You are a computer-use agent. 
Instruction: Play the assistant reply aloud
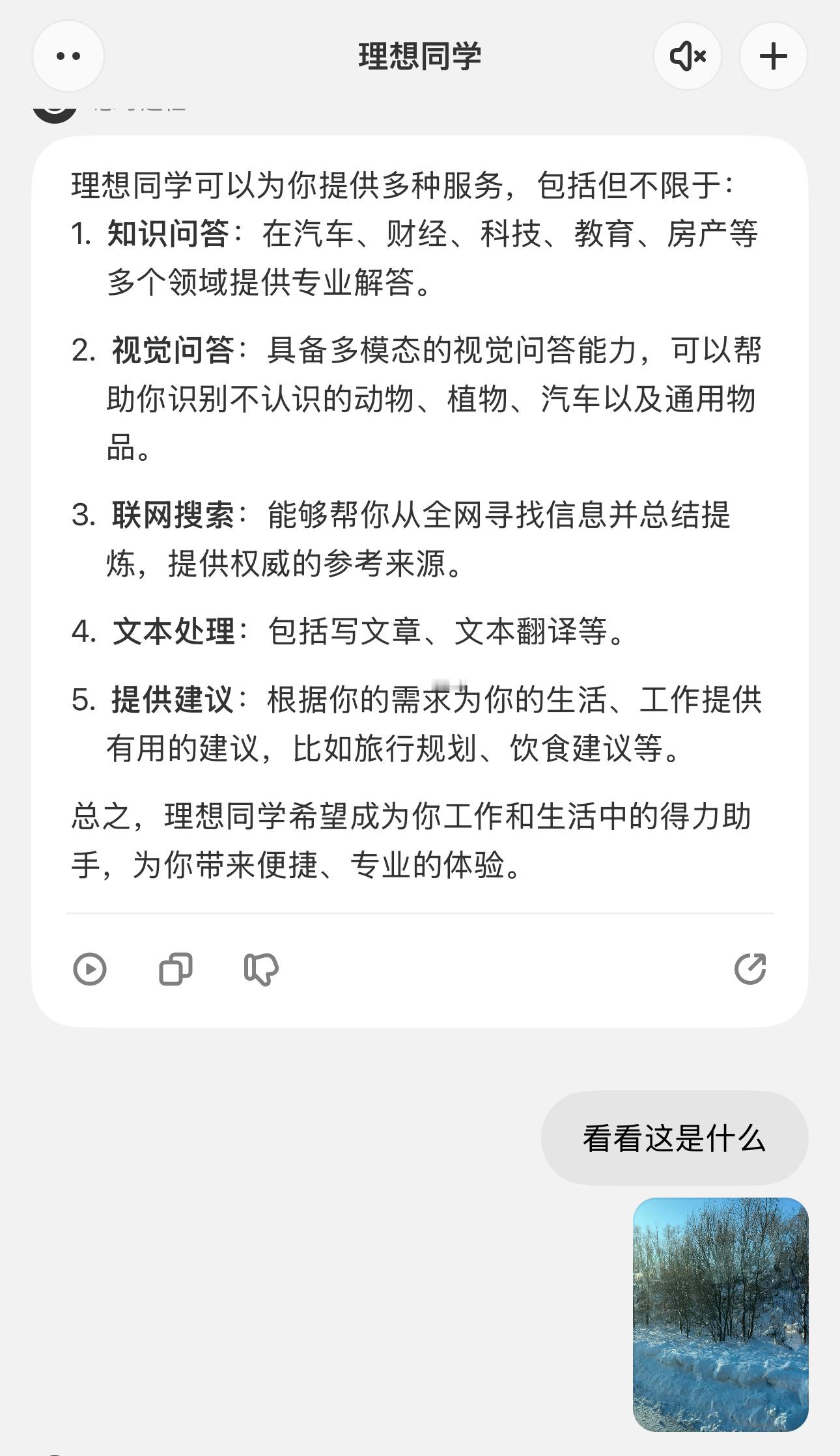90,970
